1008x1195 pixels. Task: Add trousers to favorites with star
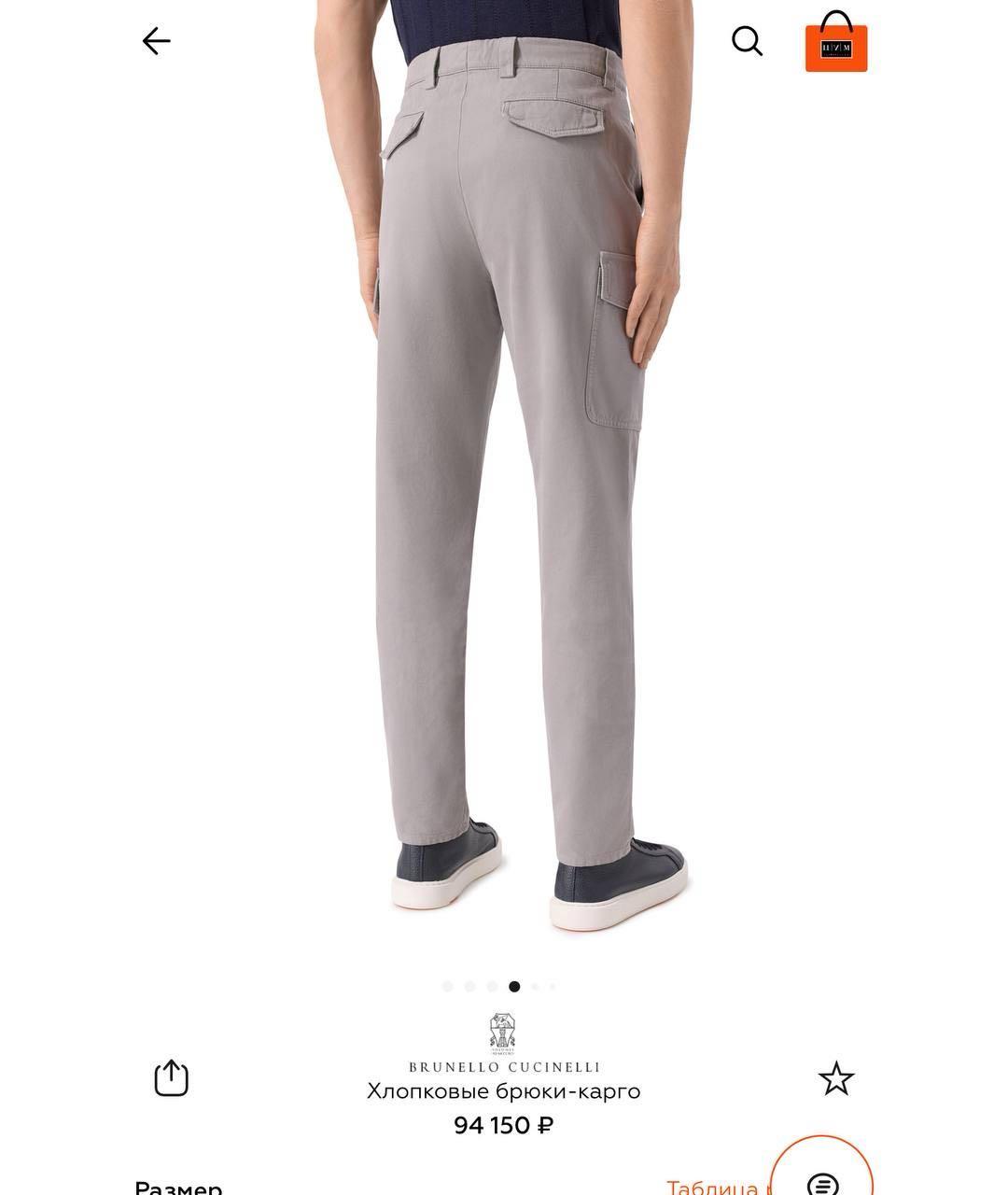835,1078
